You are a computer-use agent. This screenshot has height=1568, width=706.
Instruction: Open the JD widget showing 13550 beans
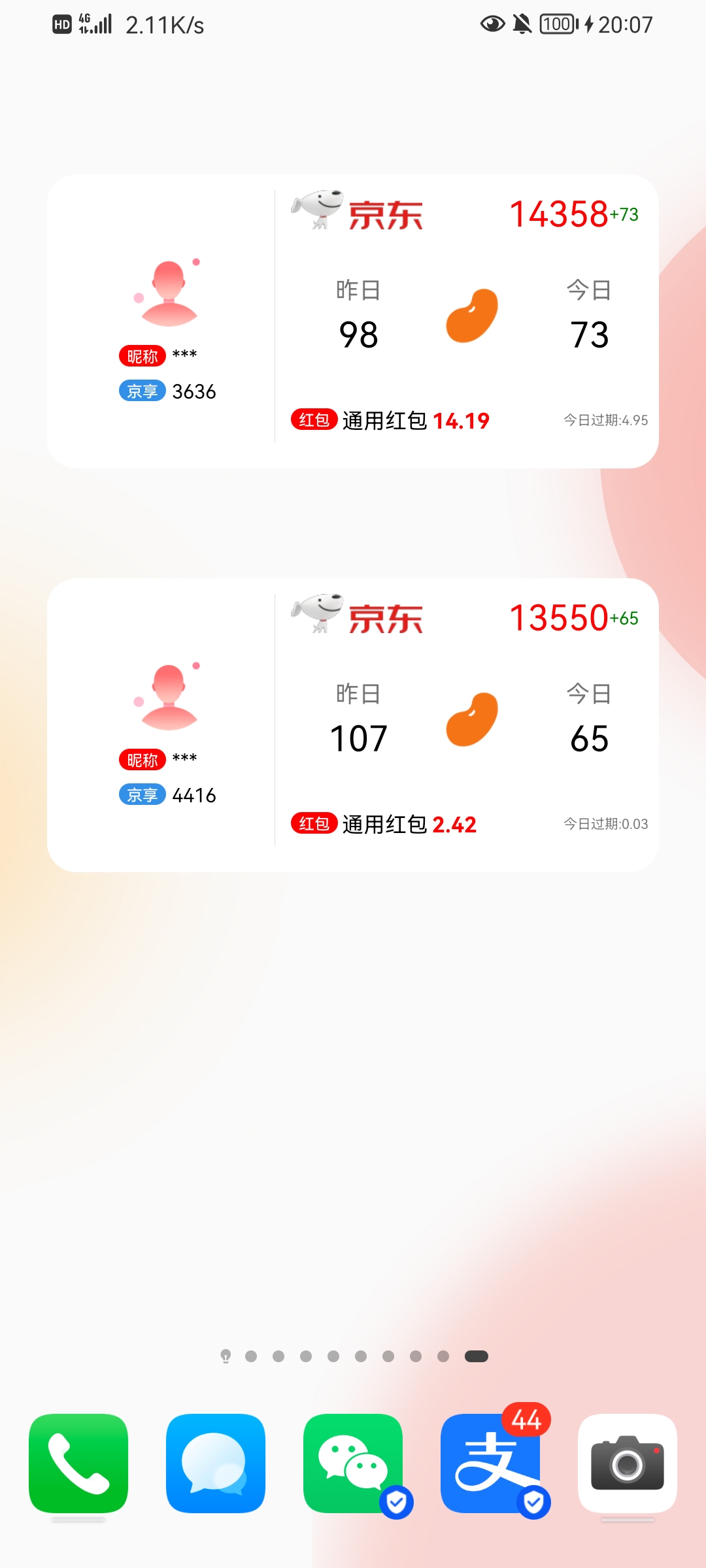(x=353, y=725)
